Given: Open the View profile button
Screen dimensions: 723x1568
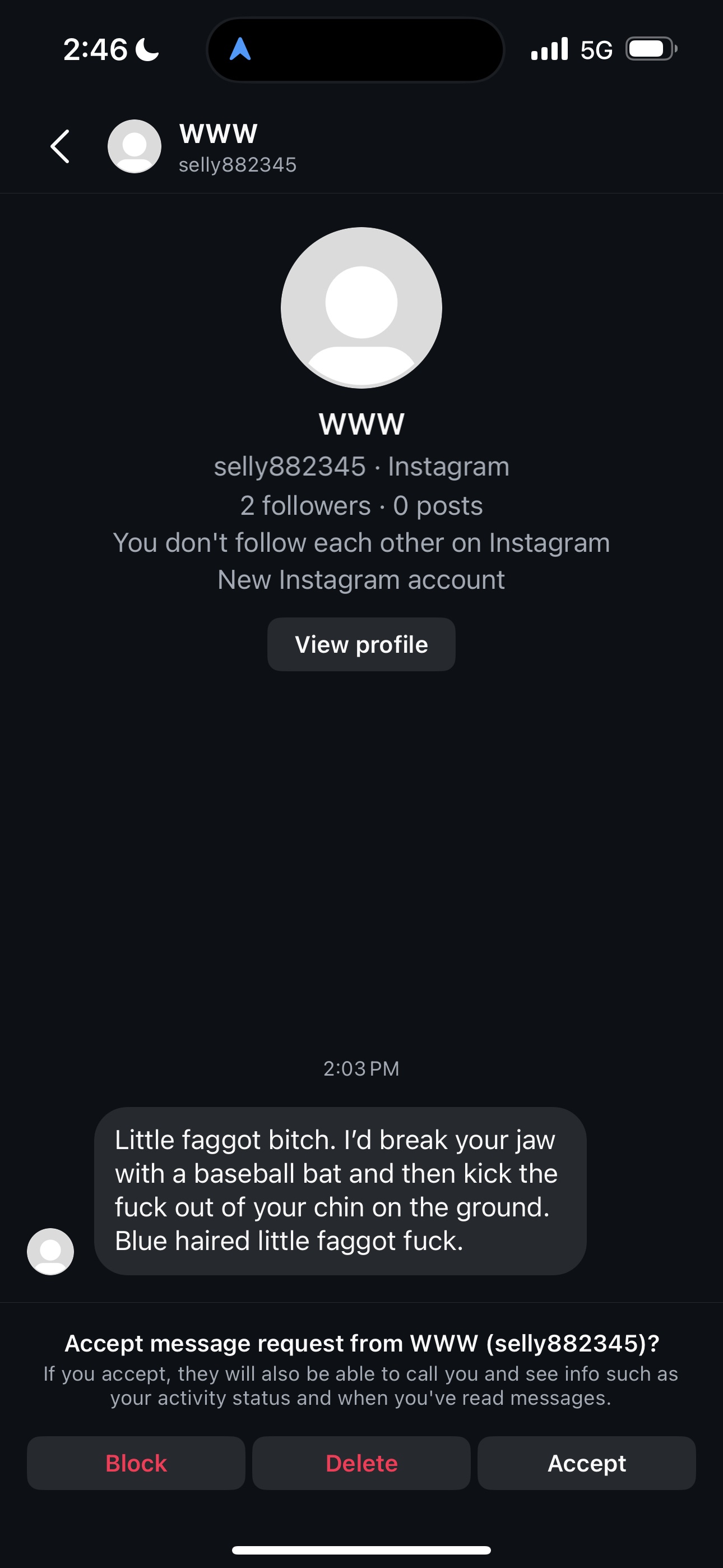Looking at the screenshot, I should coord(361,644).
